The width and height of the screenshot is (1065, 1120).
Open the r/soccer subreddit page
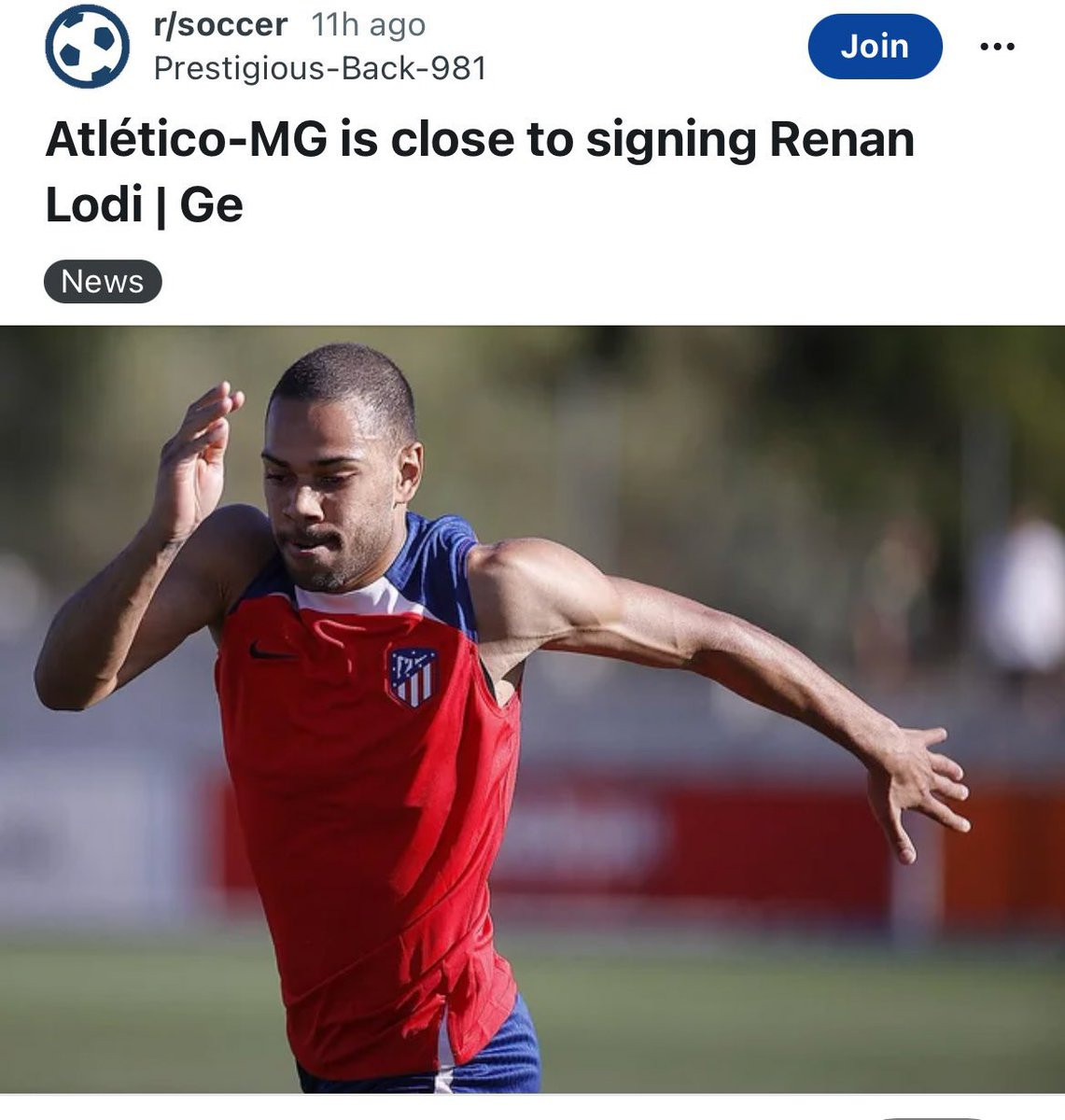pos(220,25)
